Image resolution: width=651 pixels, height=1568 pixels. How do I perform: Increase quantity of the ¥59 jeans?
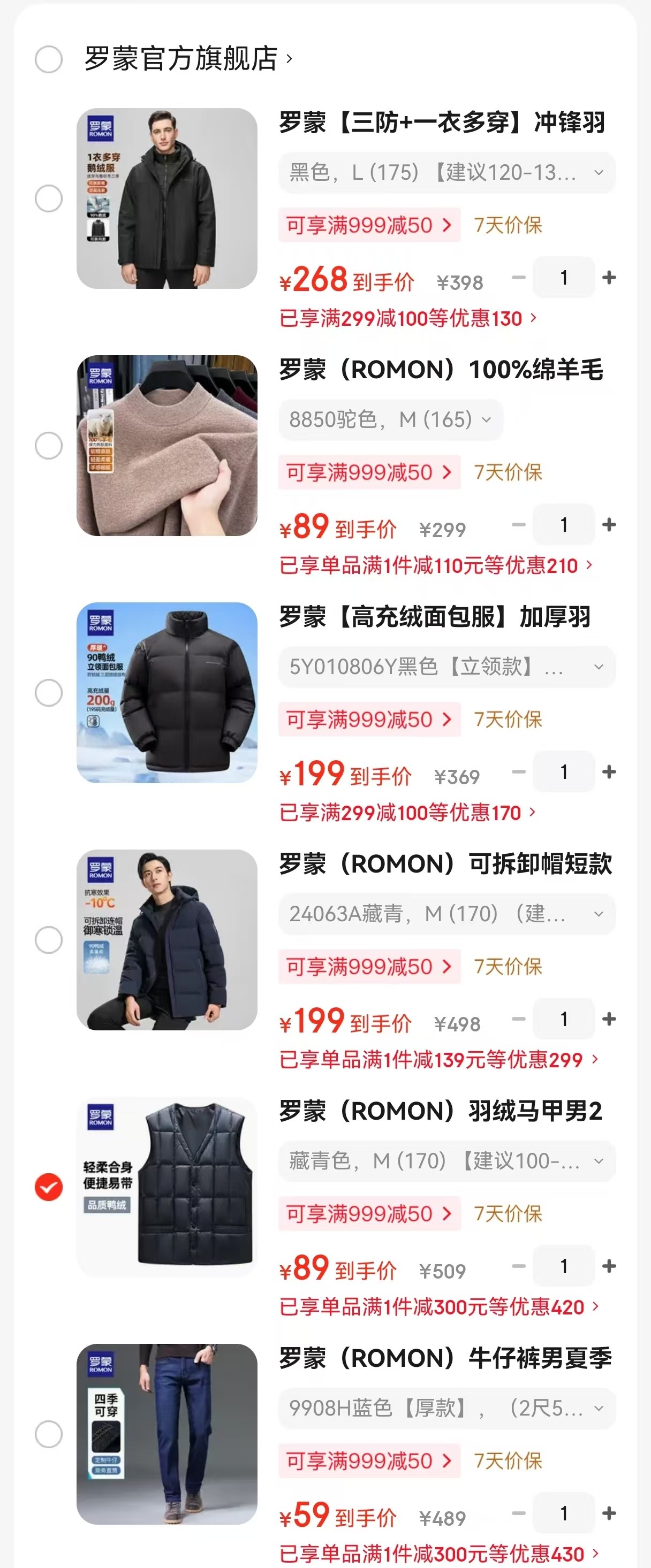(x=608, y=1513)
